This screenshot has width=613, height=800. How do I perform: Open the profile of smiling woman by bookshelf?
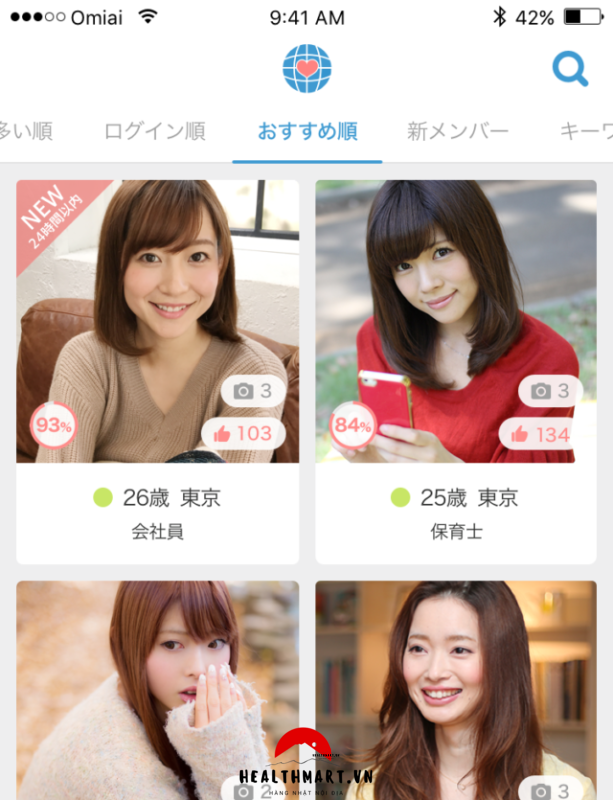point(456,690)
